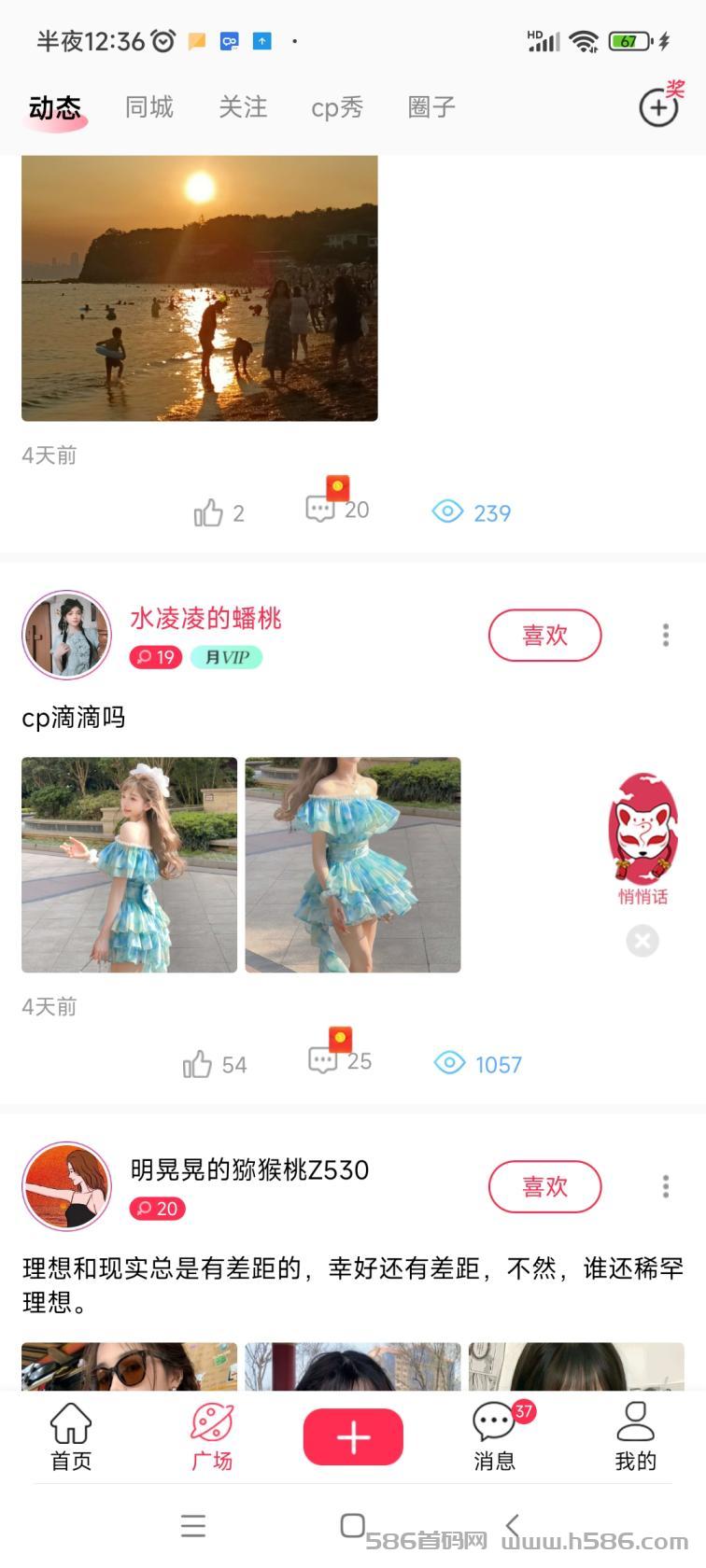The image size is (706, 1568).
Task: Tap 喜欢 for 明晃晃的猕猴桃Z530
Action: click(x=544, y=1186)
